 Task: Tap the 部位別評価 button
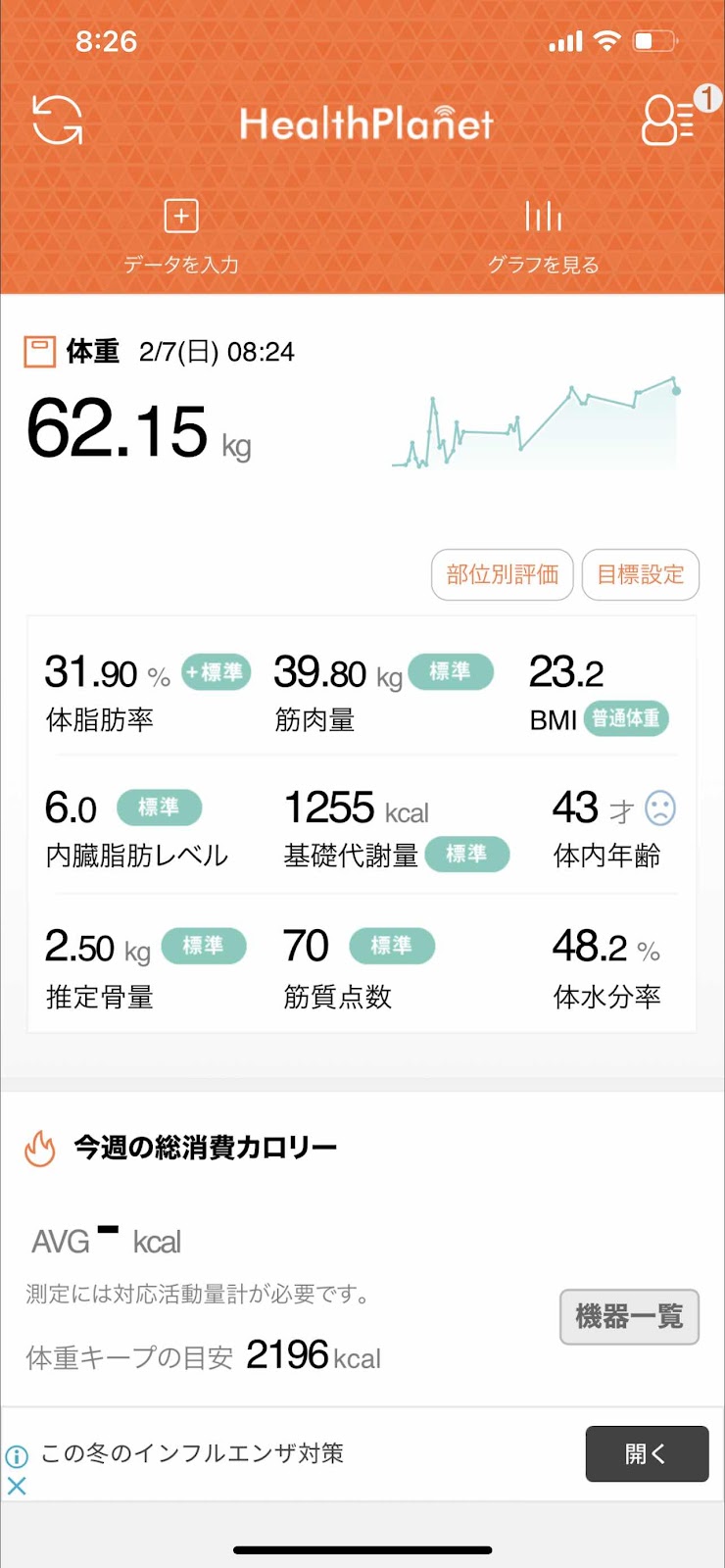coord(503,574)
